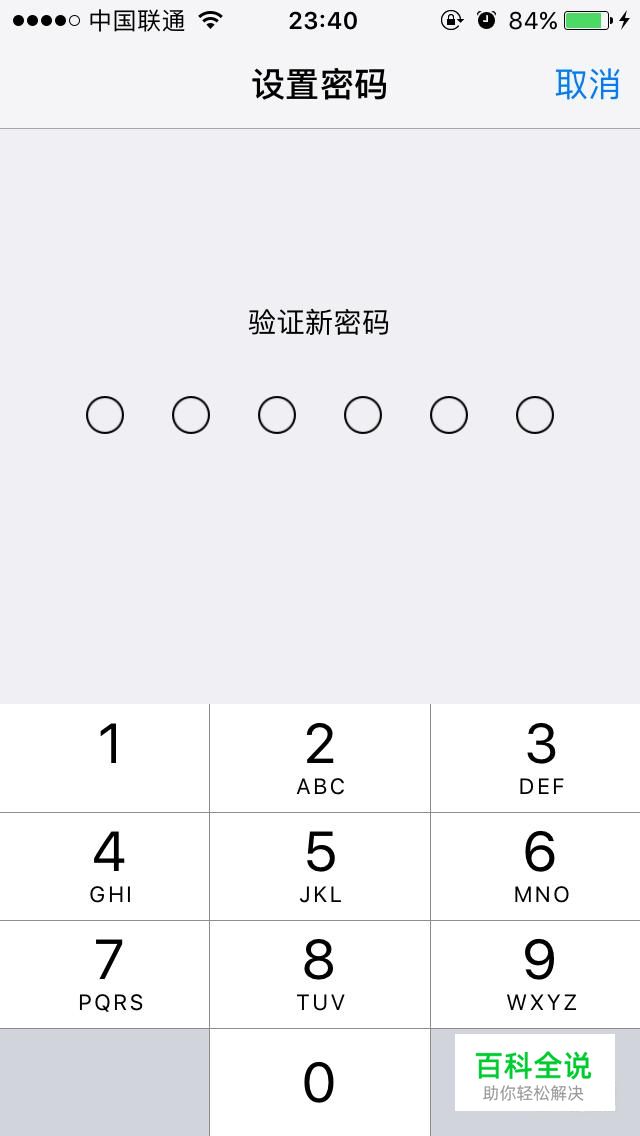Viewport: 640px width, 1136px height.
Task: Enter digit 1 on the keypad
Action: pyautogui.click(x=104, y=758)
